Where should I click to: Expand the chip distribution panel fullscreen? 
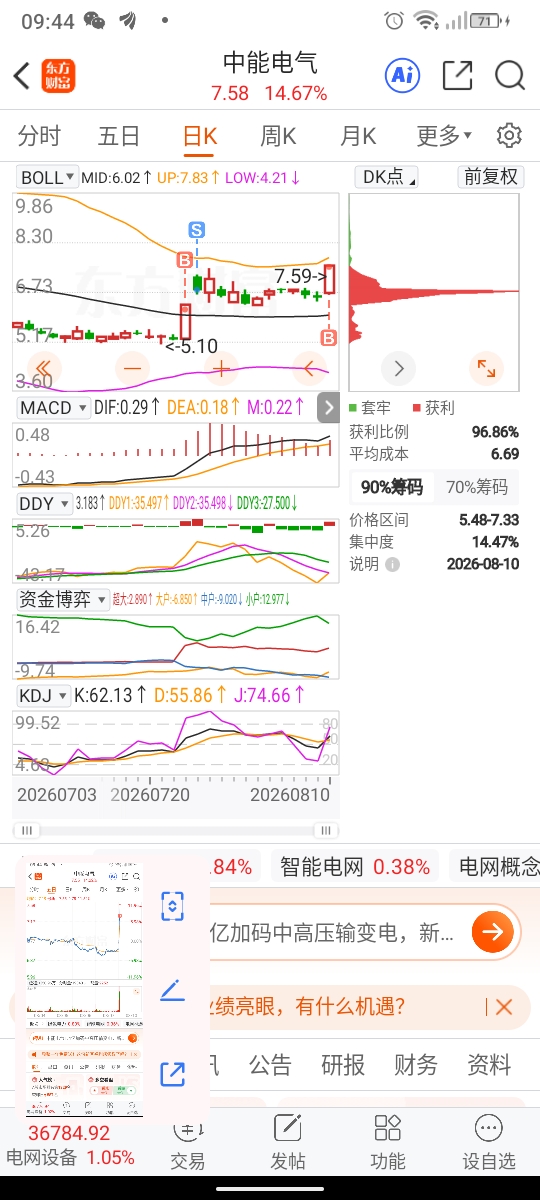(487, 368)
